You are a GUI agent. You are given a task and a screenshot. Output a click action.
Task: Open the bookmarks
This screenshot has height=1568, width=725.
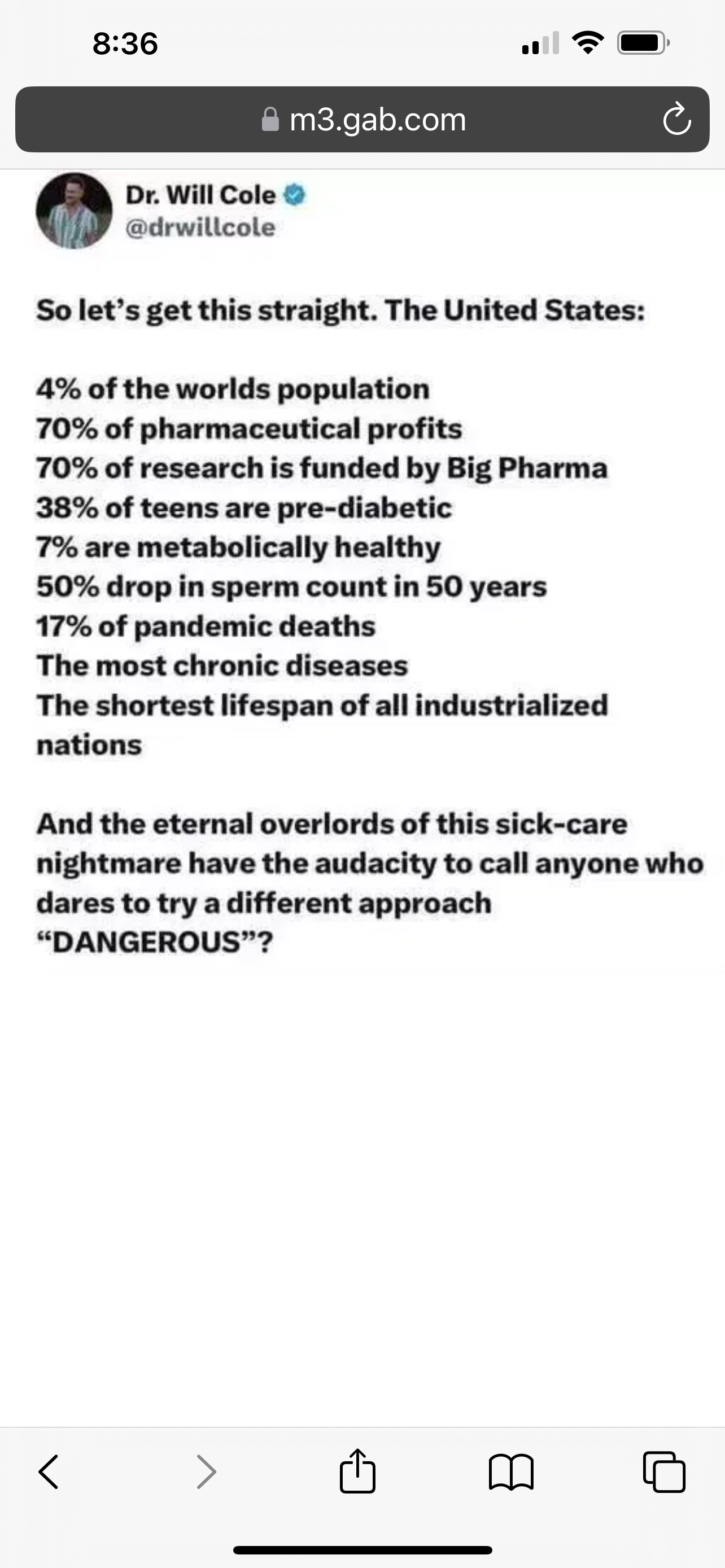tap(511, 1472)
